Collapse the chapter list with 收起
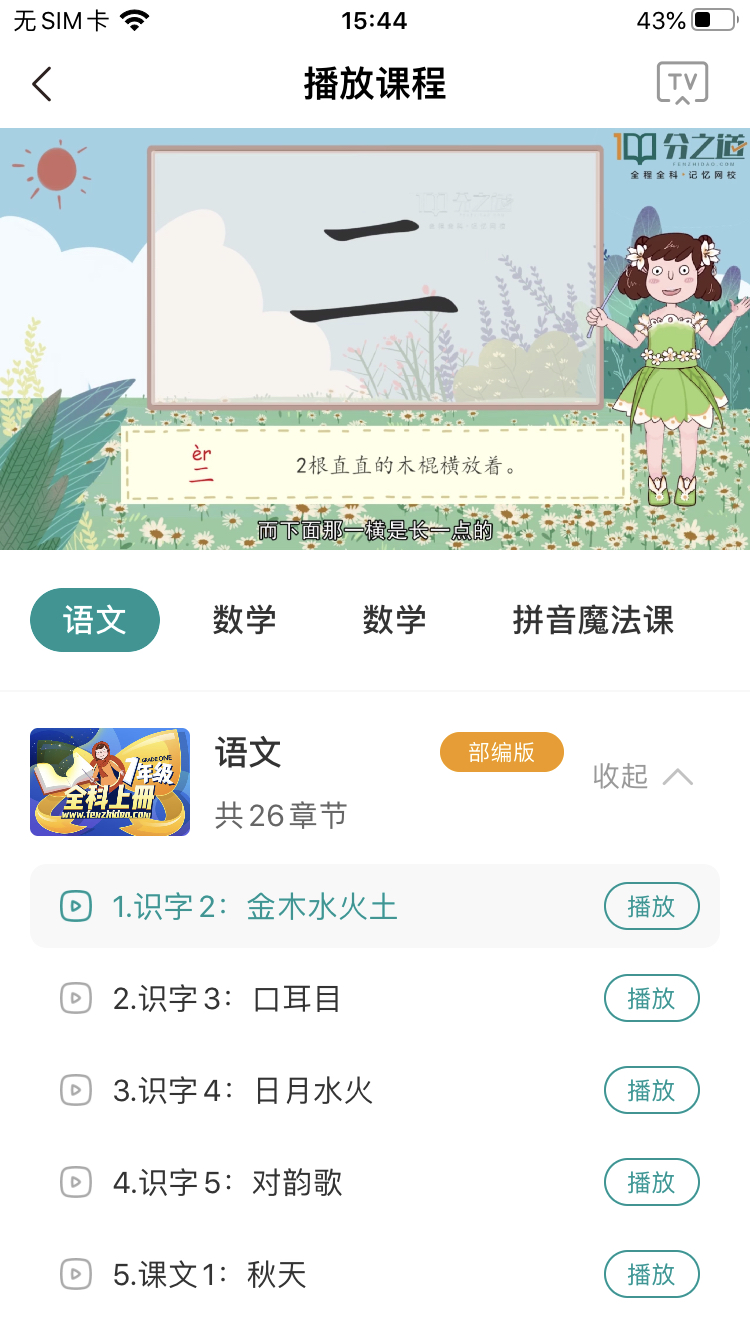Image resolution: width=750 pixels, height=1334 pixels. pyautogui.click(x=643, y=776)
